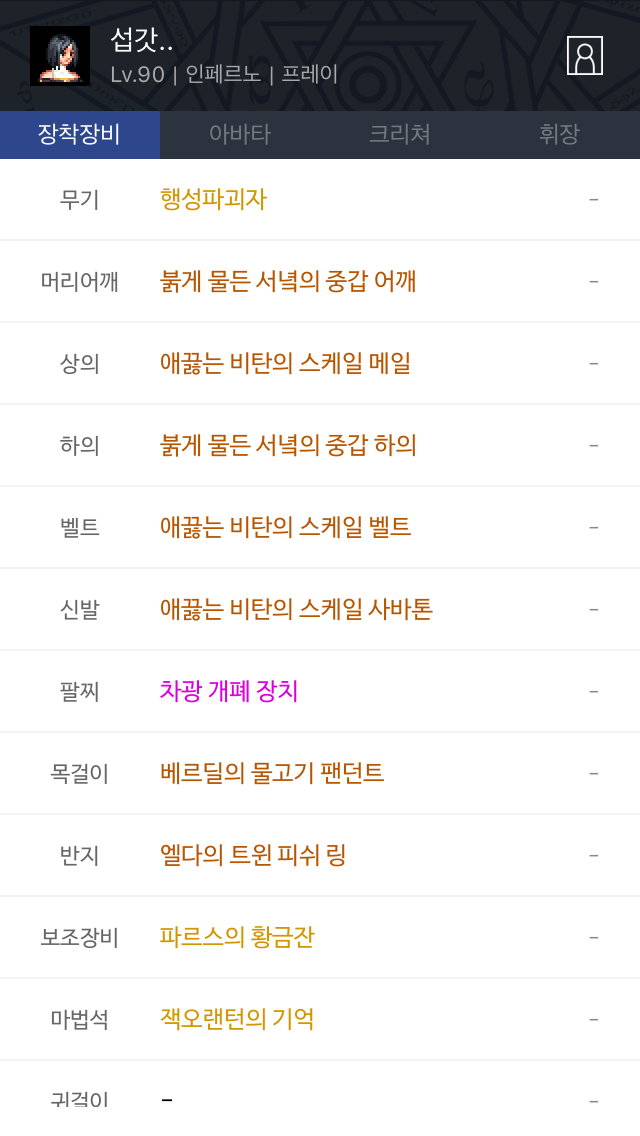Select the 장착장비 tab

click(80, 134)
